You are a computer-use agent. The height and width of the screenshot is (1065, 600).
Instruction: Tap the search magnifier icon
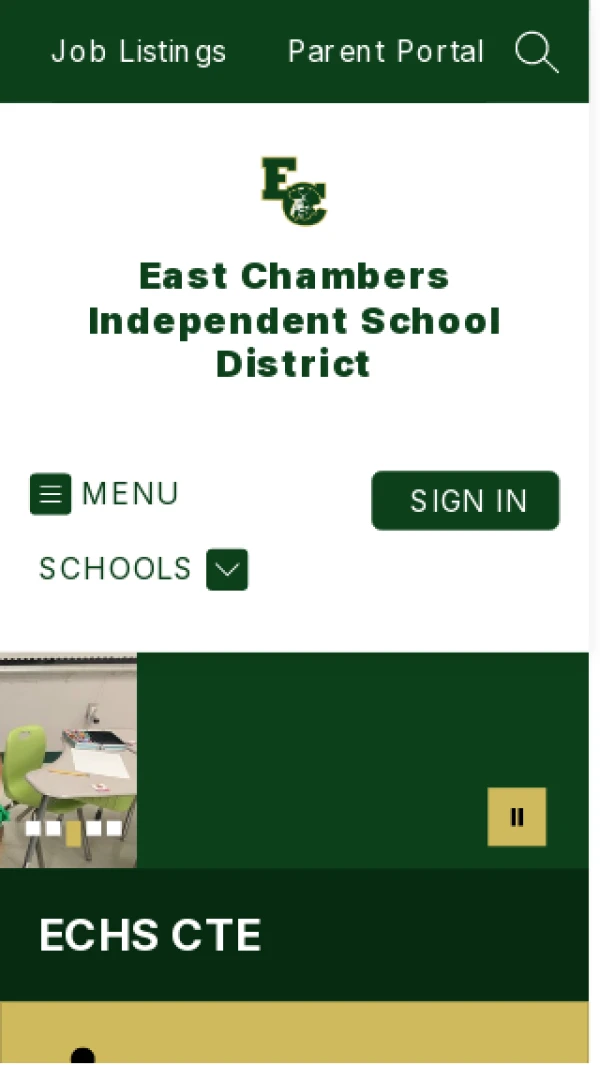point(536,52)
